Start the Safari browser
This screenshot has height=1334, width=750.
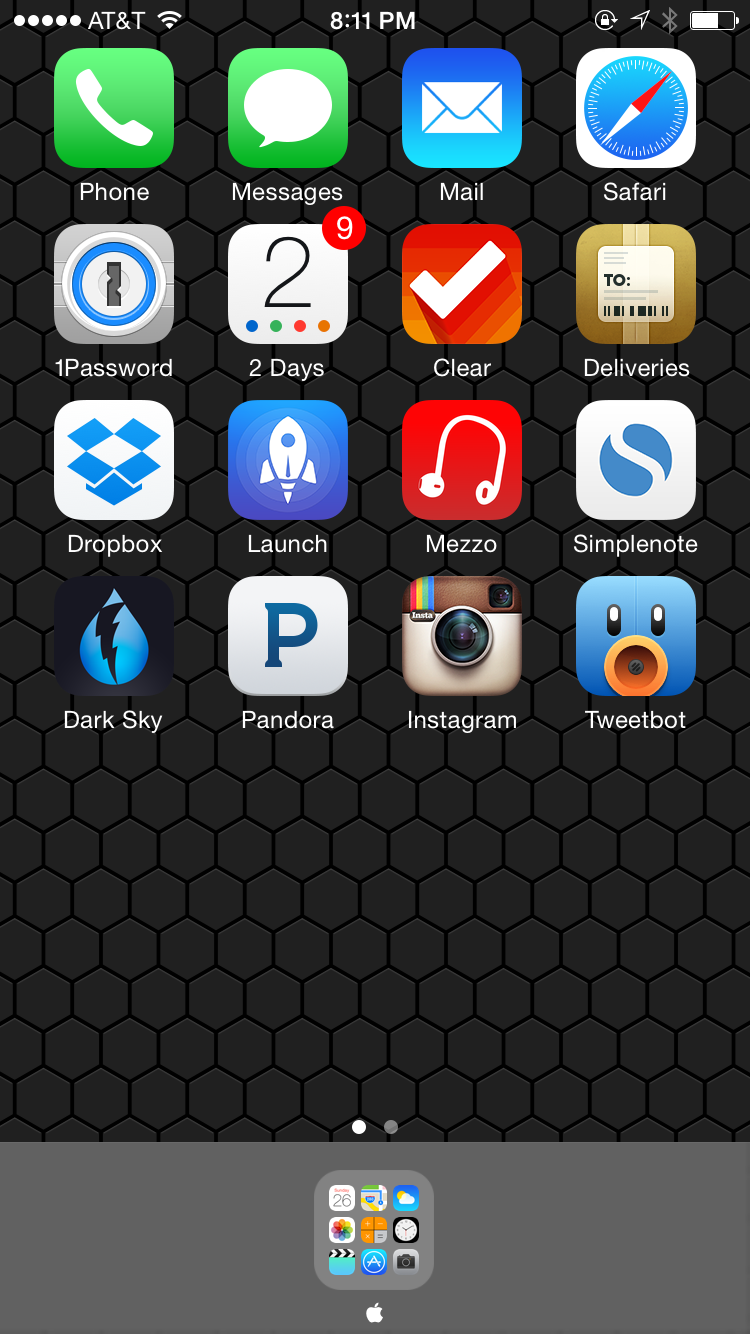click(636, 108)
